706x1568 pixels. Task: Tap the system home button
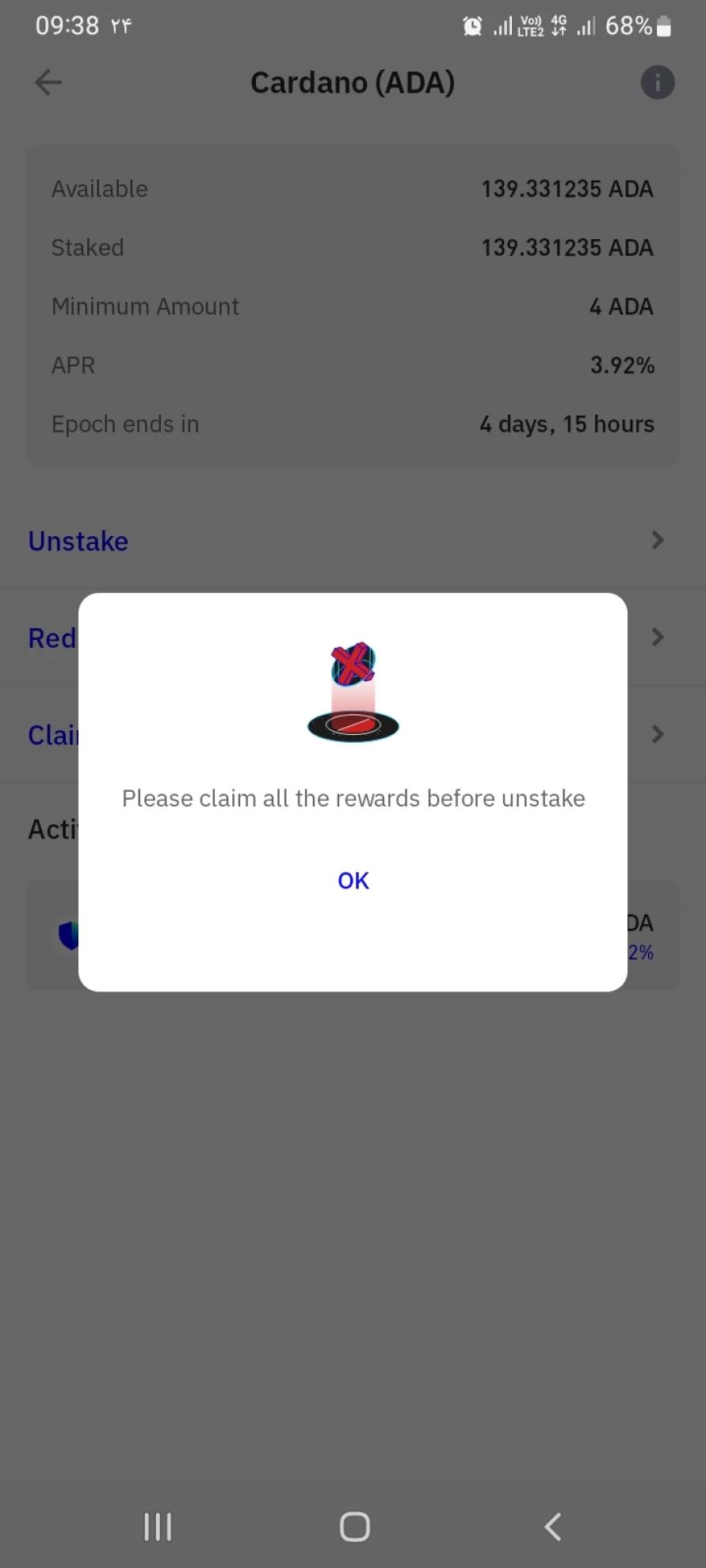click(x=354, y=1527)
